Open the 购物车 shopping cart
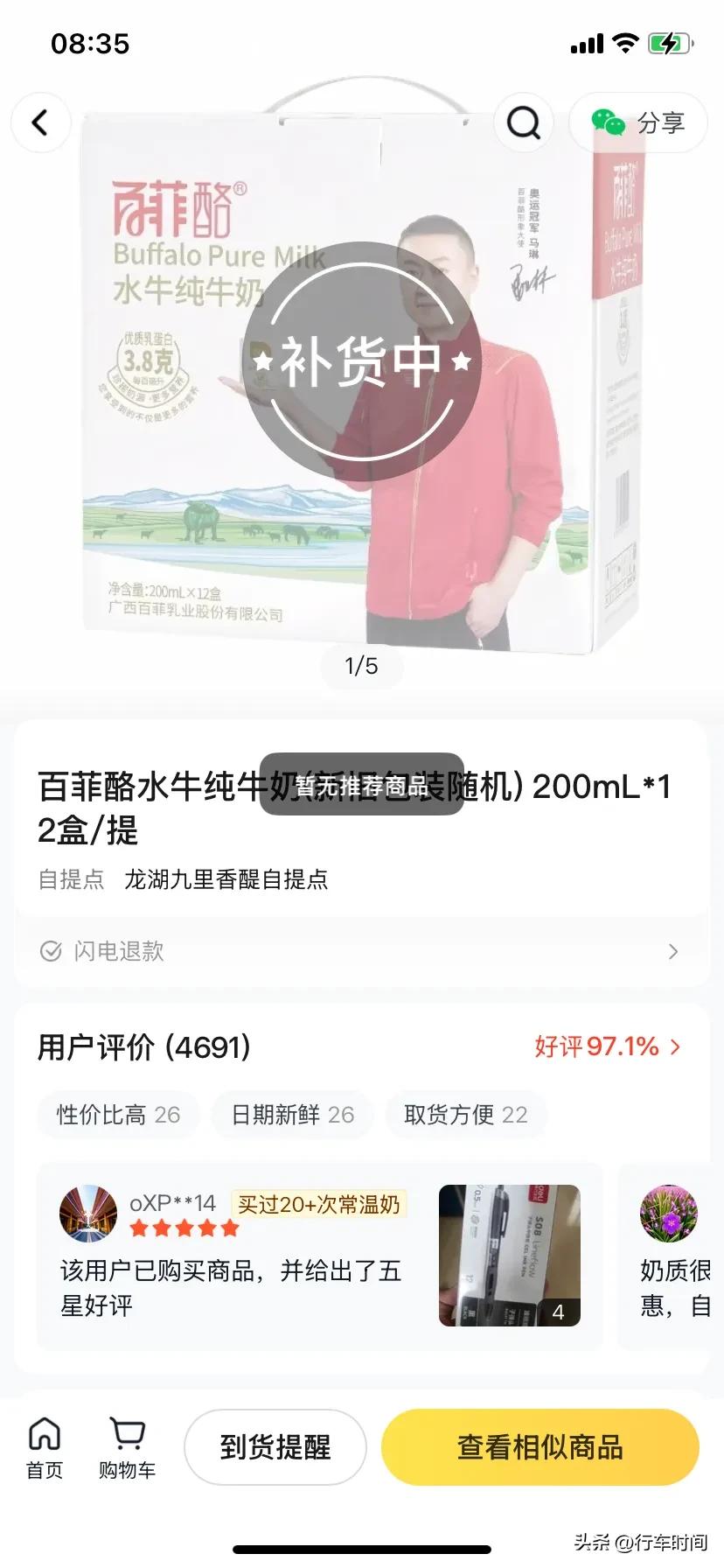The height and width of the screenshot is (1568, 724). tap(127, 1448)
